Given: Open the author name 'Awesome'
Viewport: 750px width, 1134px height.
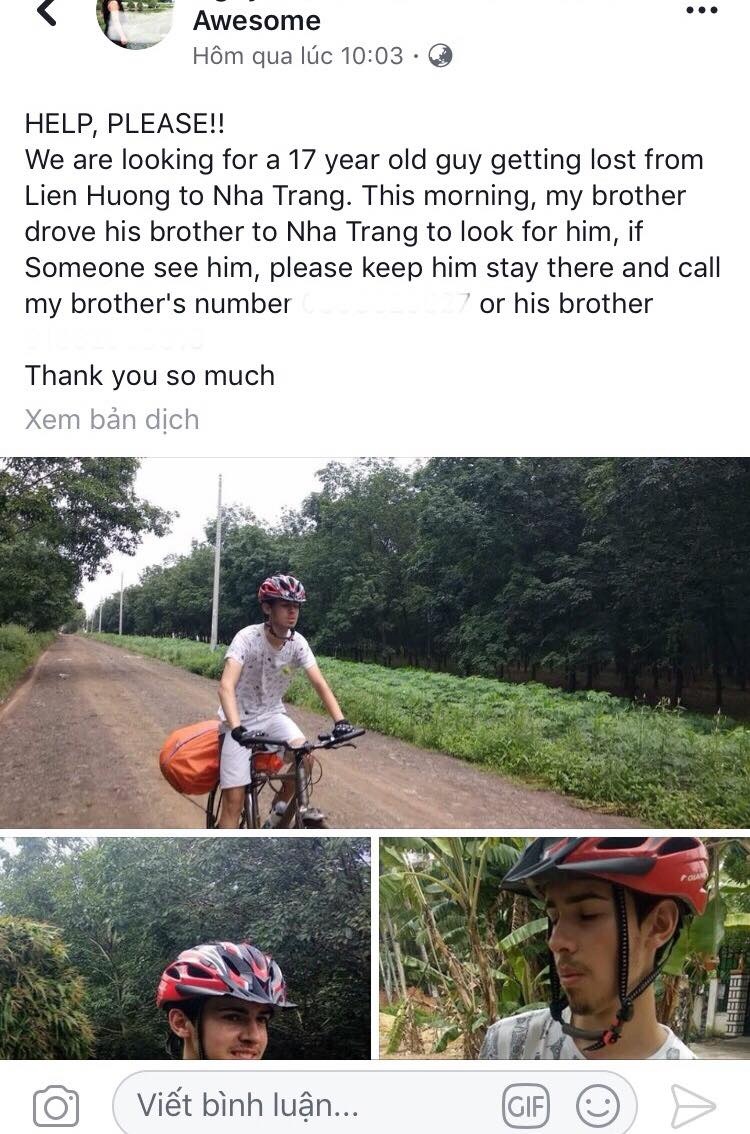Looking at the screenshot, I should click(257, 20).
